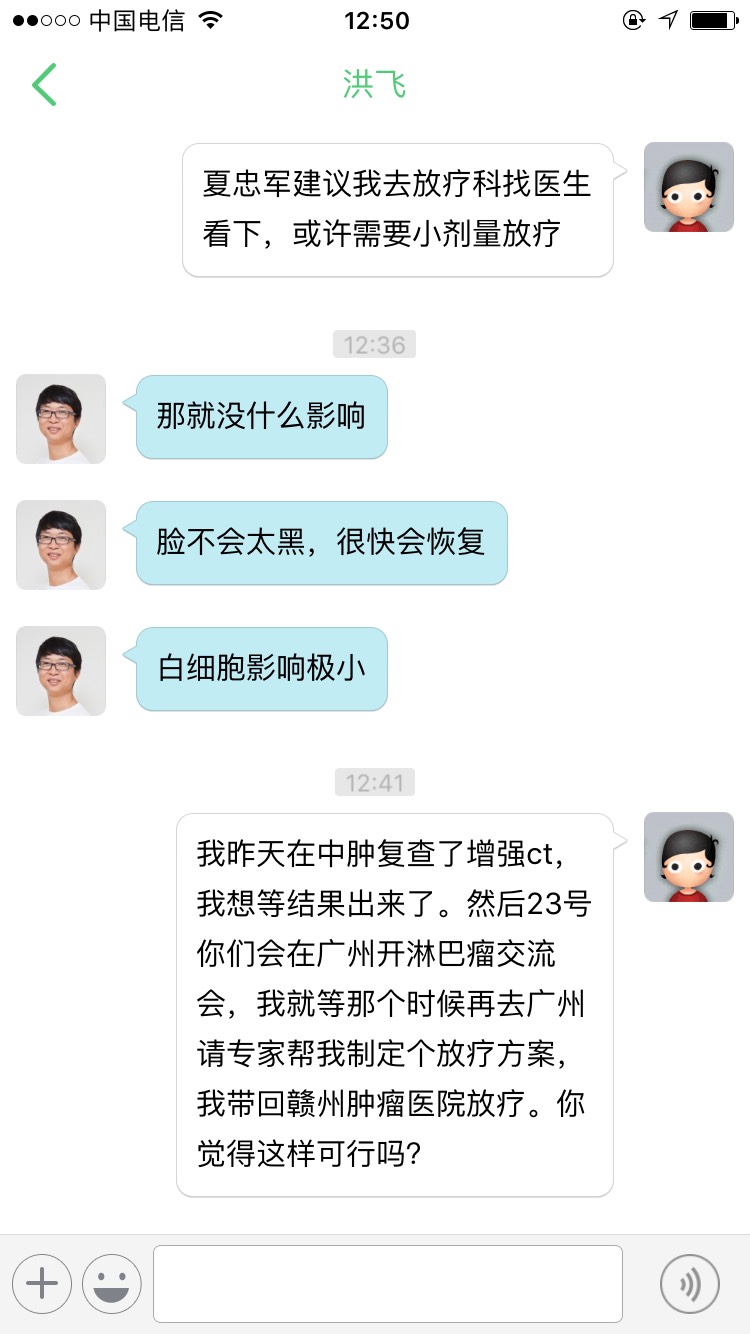Screen dimensions: 750x1334
Task: Tap the message text input box
Action: coord(387,1283)
